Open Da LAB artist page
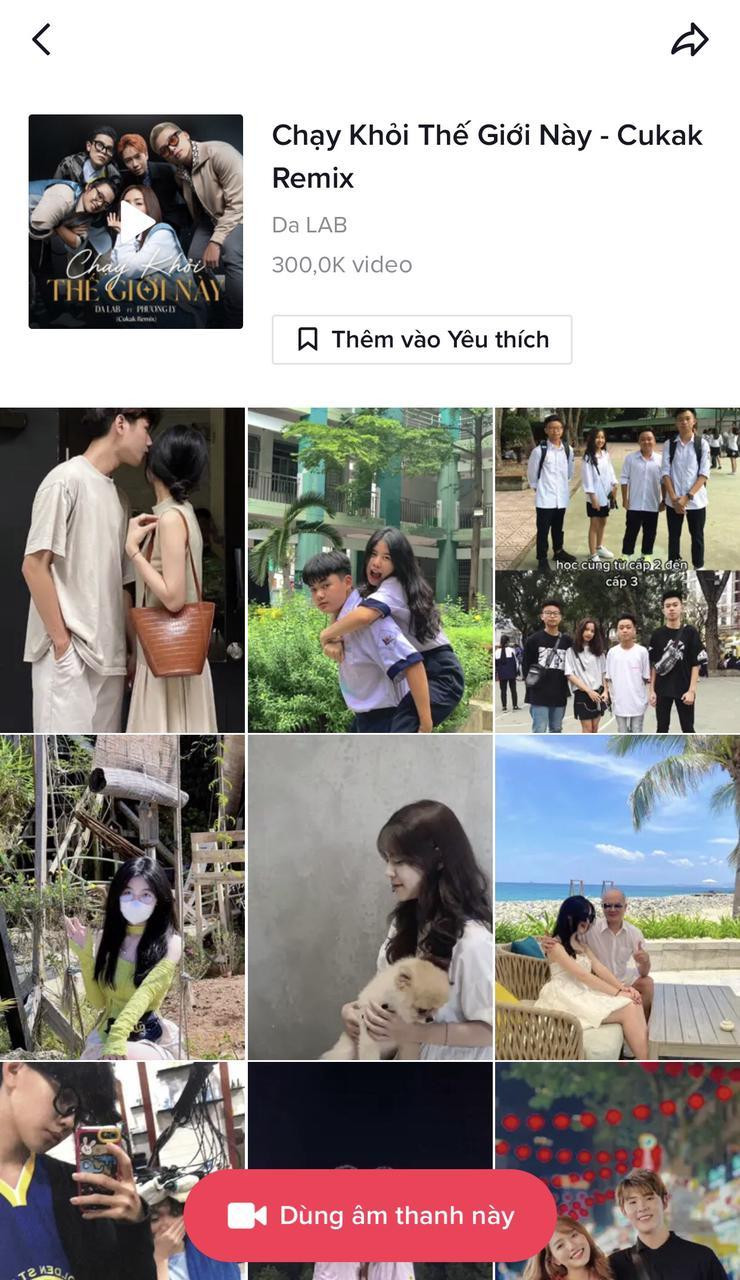 pyautogui.click(x=309, y=225)
